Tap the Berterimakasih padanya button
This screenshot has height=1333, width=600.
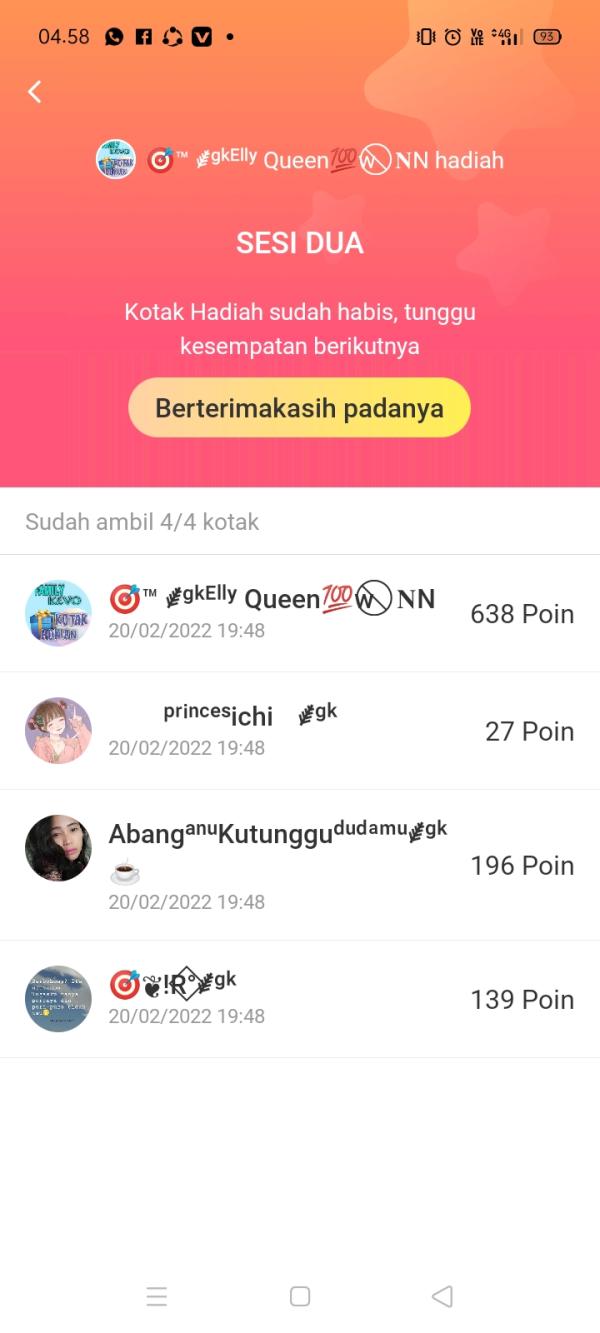299,408
